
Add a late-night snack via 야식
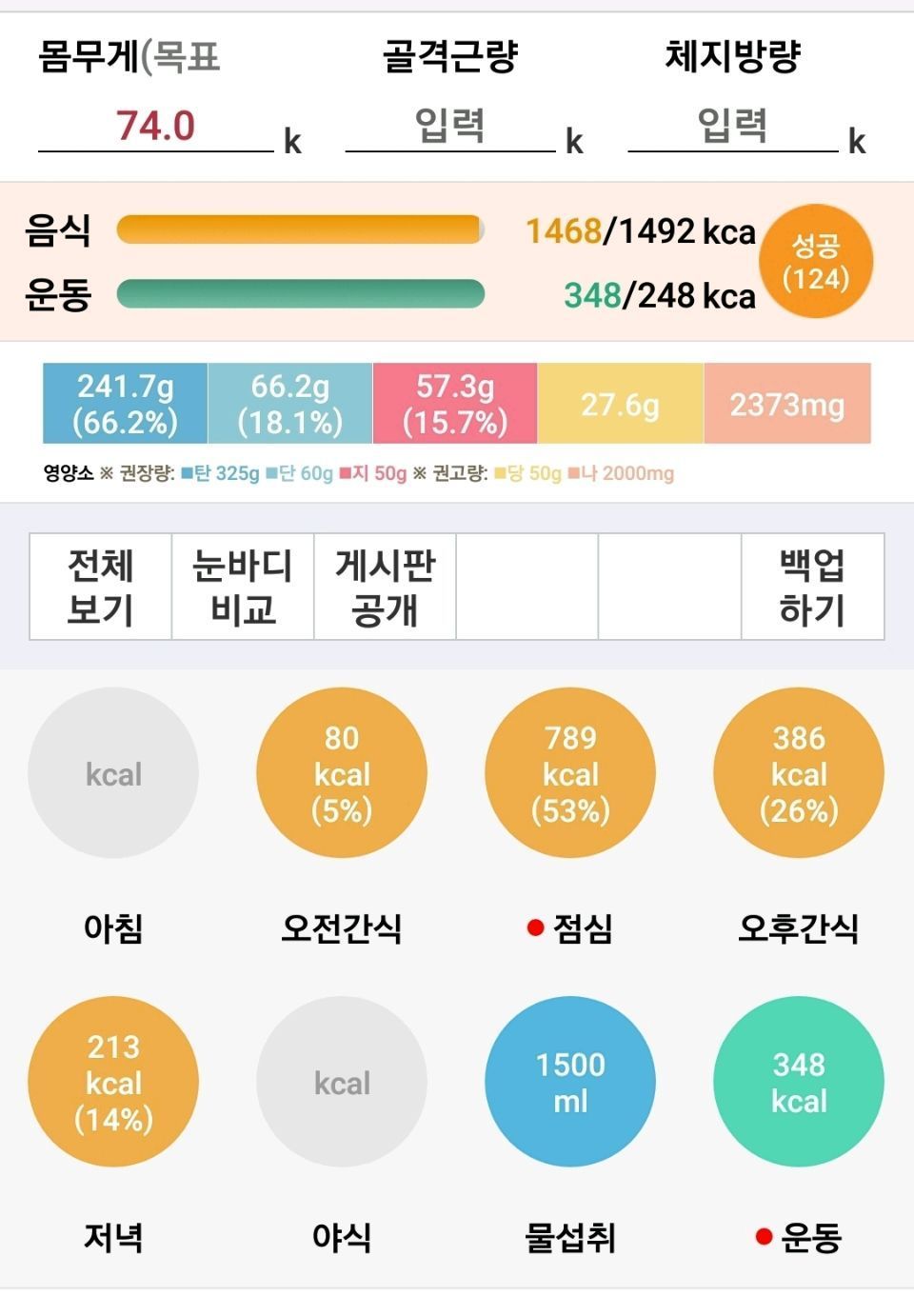(342, 1082)
